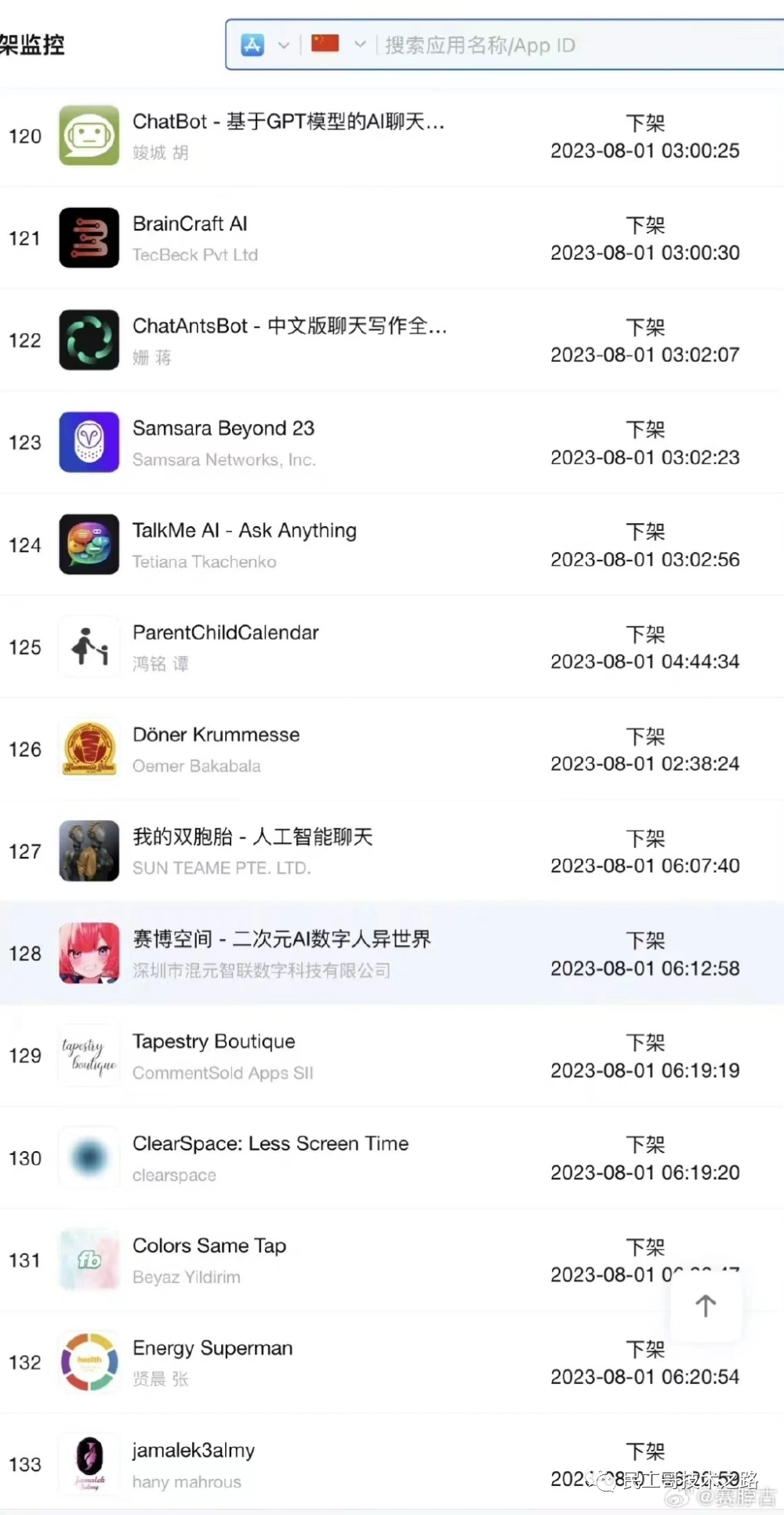Expand the China country flag selector
784x1515 pixels.
[339, 45]
